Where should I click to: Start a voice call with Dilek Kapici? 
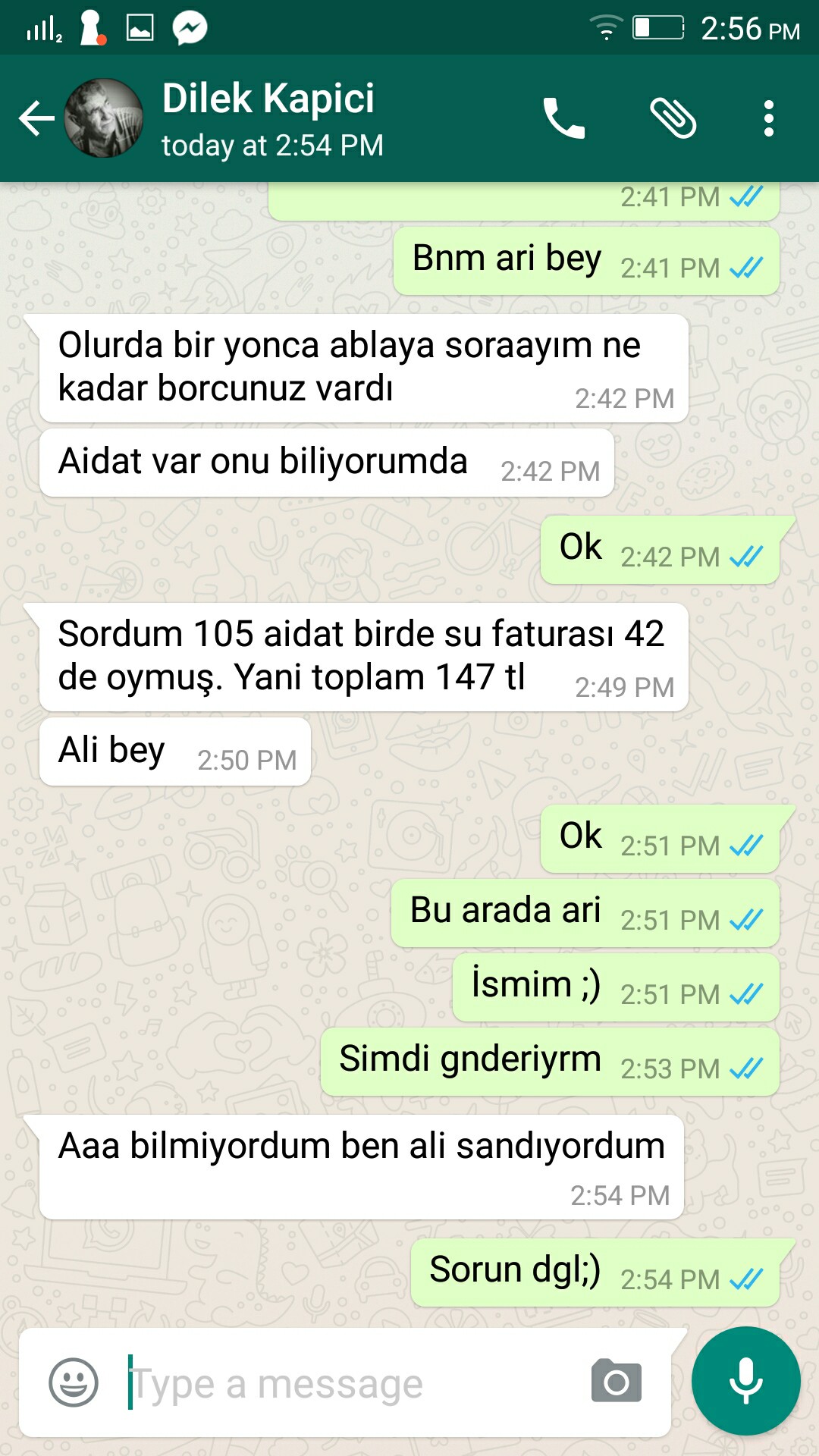[x=564, y=118]
